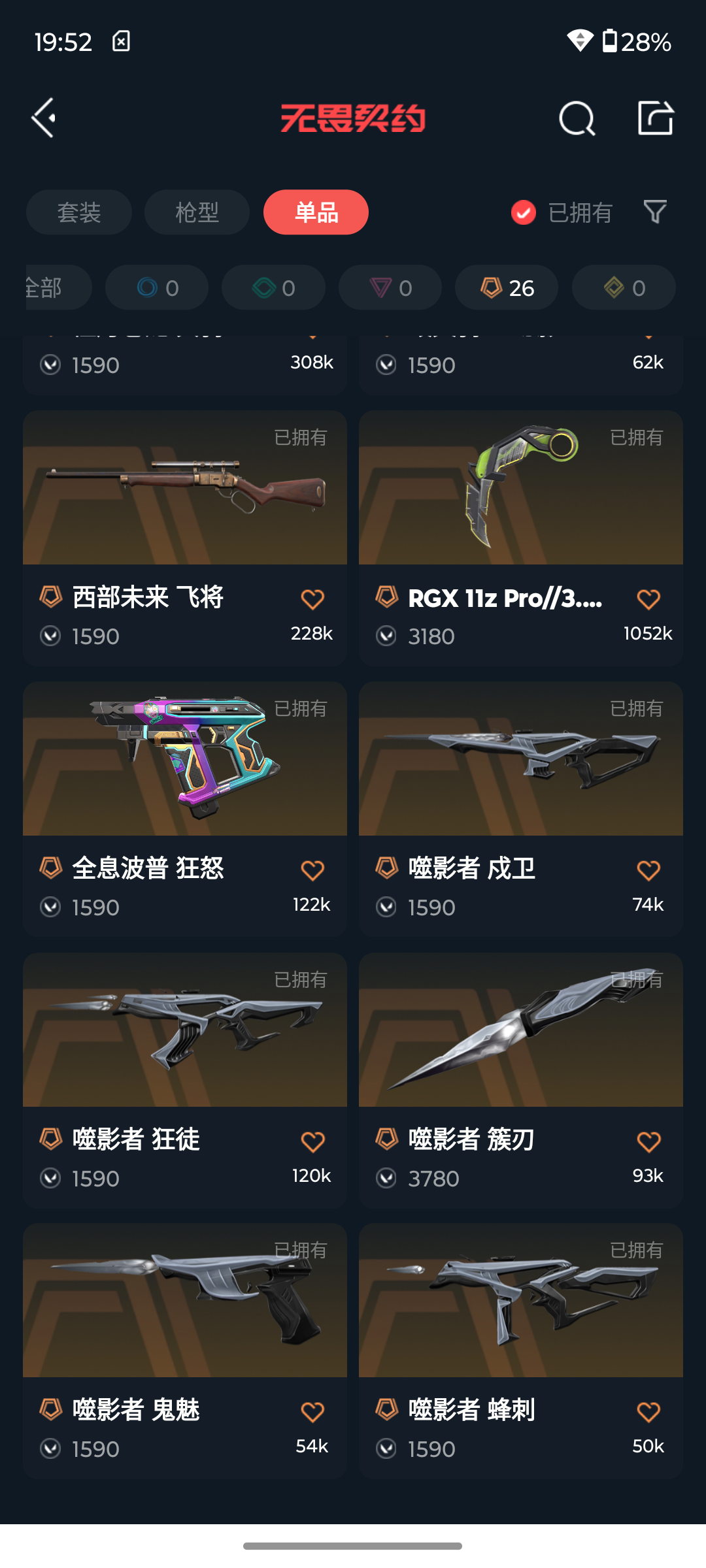Favorite the 全息波普 狂怒 skin
The image size is (706, 1568).
point(312,870)
